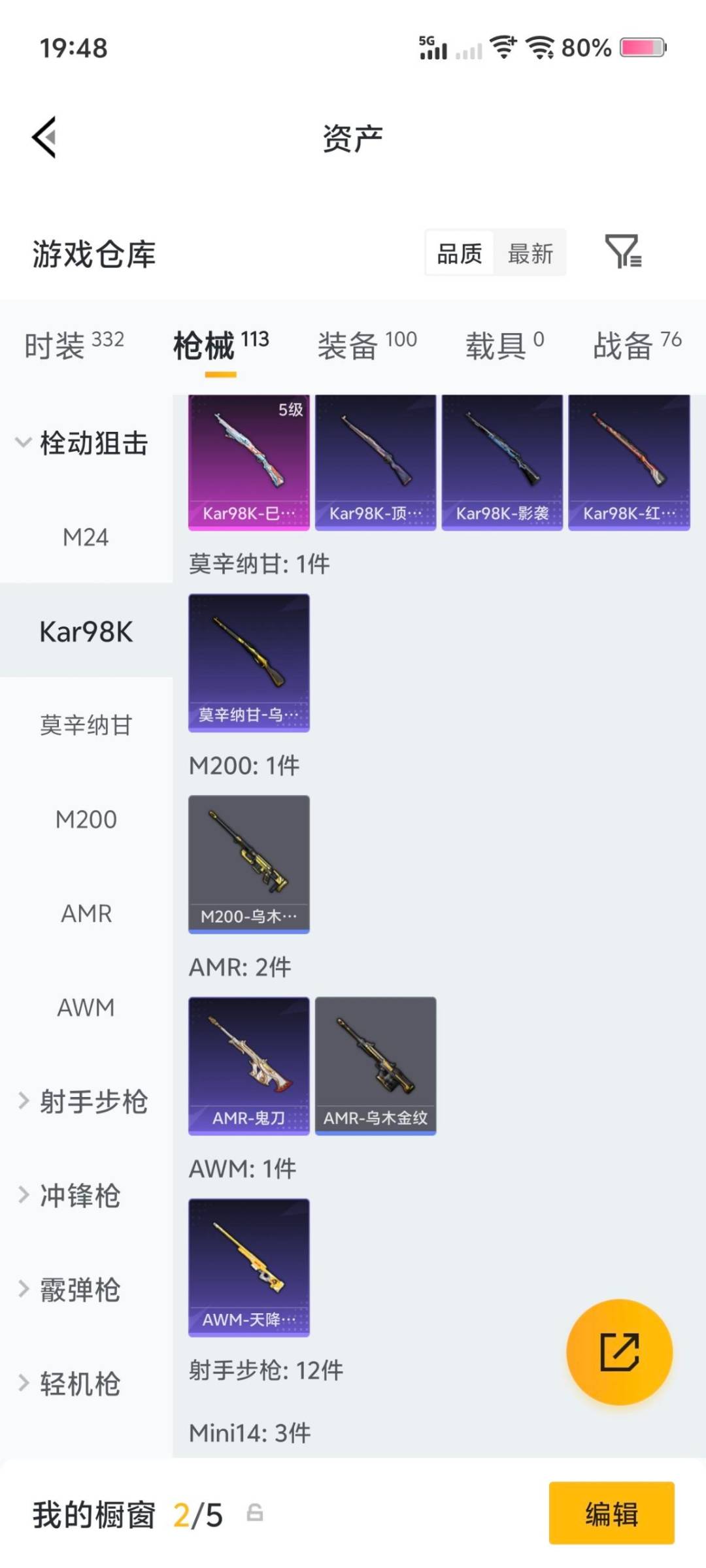
Task: Switch sorting to 最新
Action: coord(531,253)
